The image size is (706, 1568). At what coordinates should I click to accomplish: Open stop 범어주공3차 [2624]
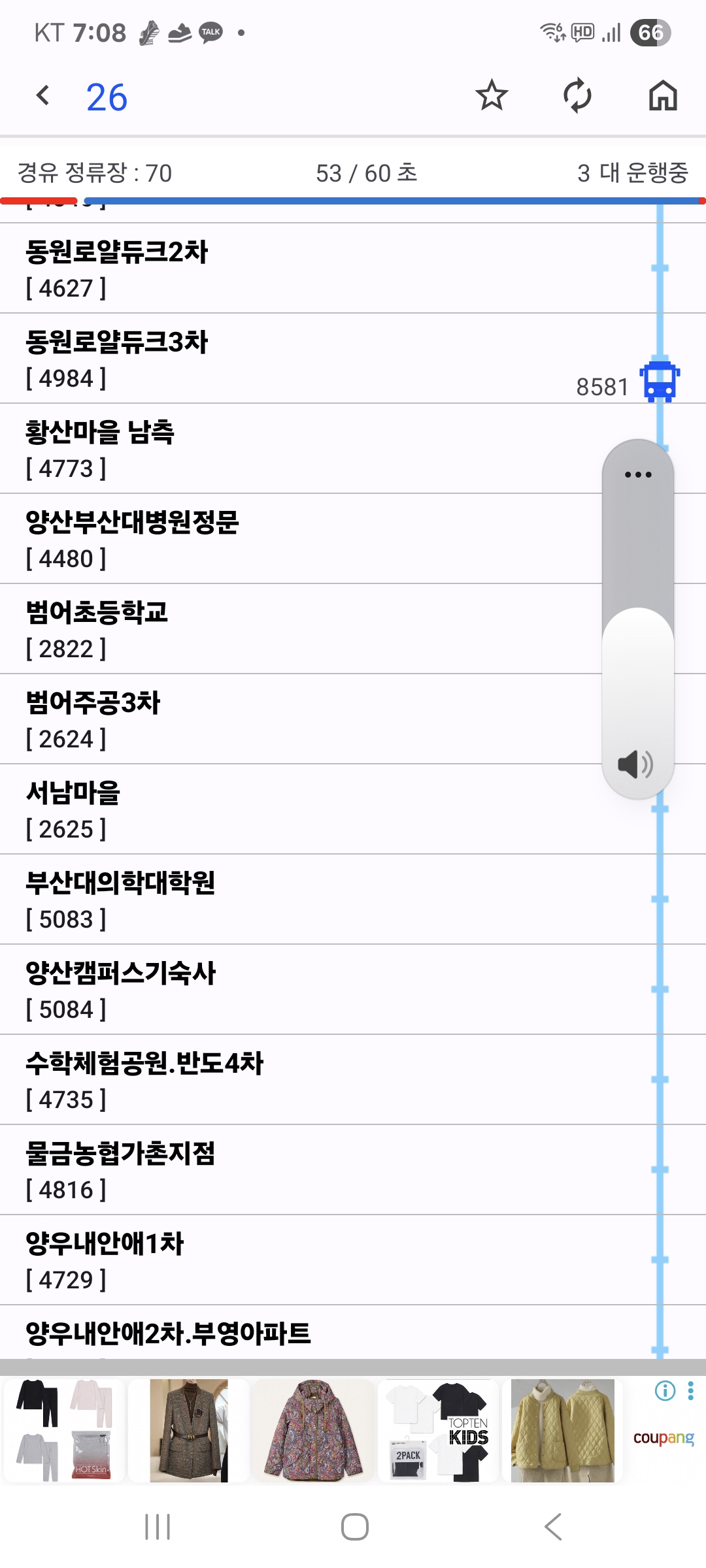coord(93,719)
